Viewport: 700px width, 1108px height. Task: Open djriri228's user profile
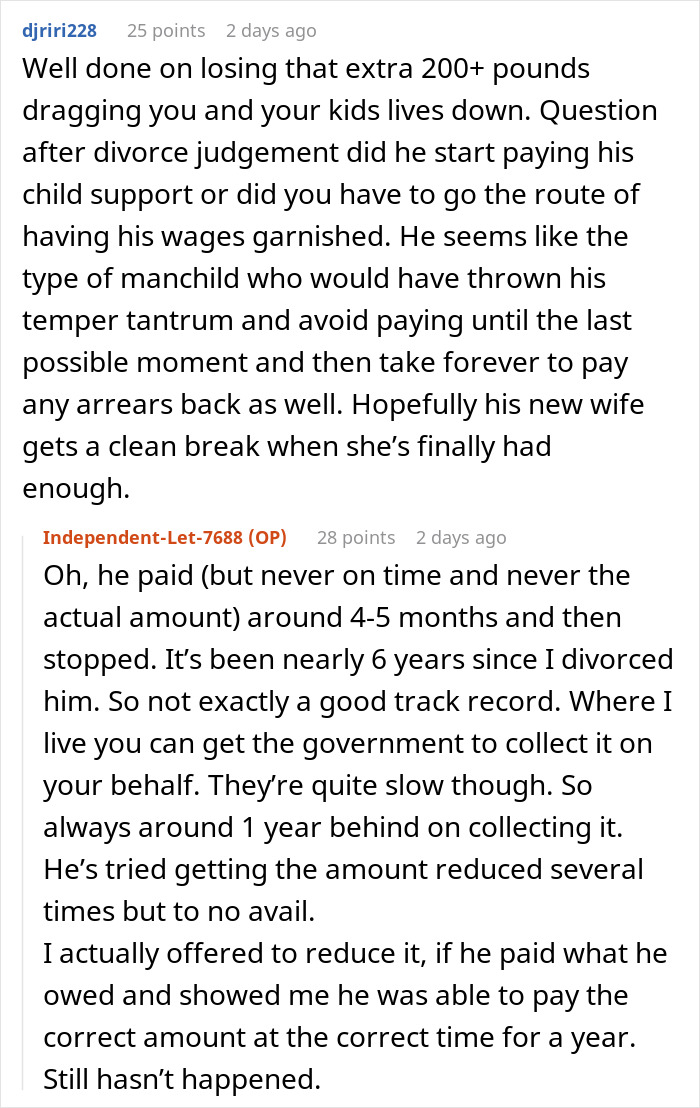pyautogui.click(x=59, y=30)
